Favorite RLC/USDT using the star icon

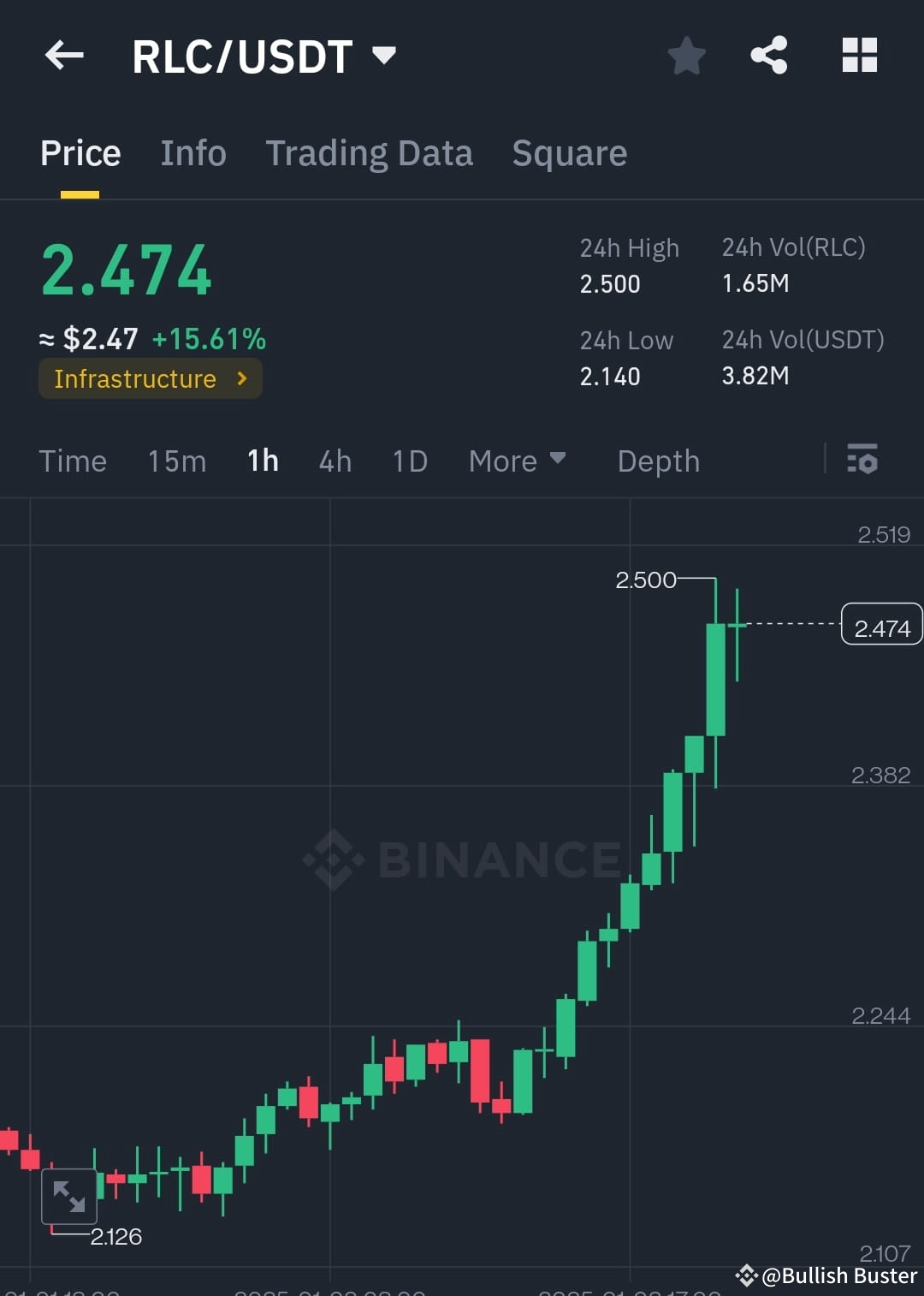686,55
